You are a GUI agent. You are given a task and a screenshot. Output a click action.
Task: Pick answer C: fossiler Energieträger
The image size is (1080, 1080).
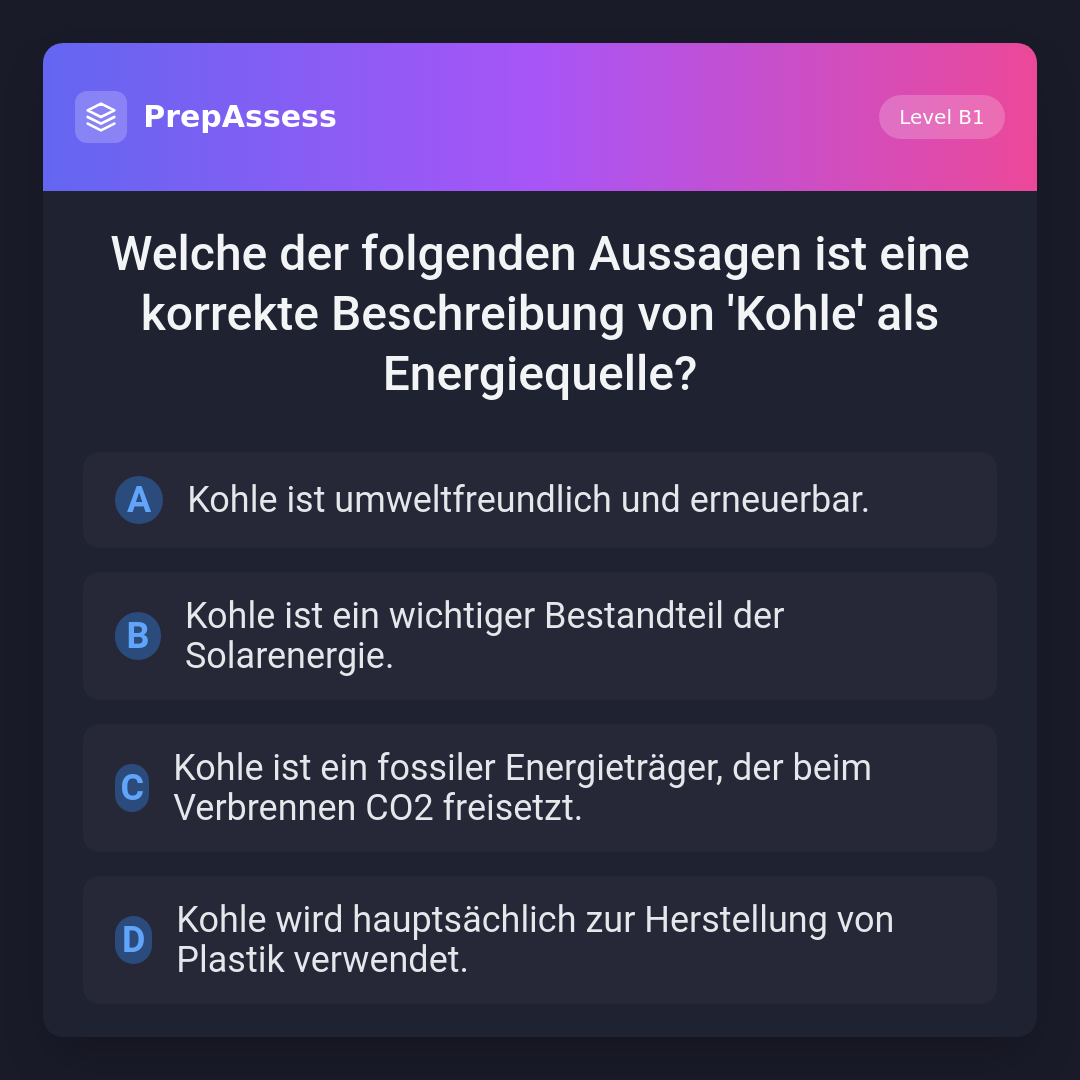click(x=540, y=788)
